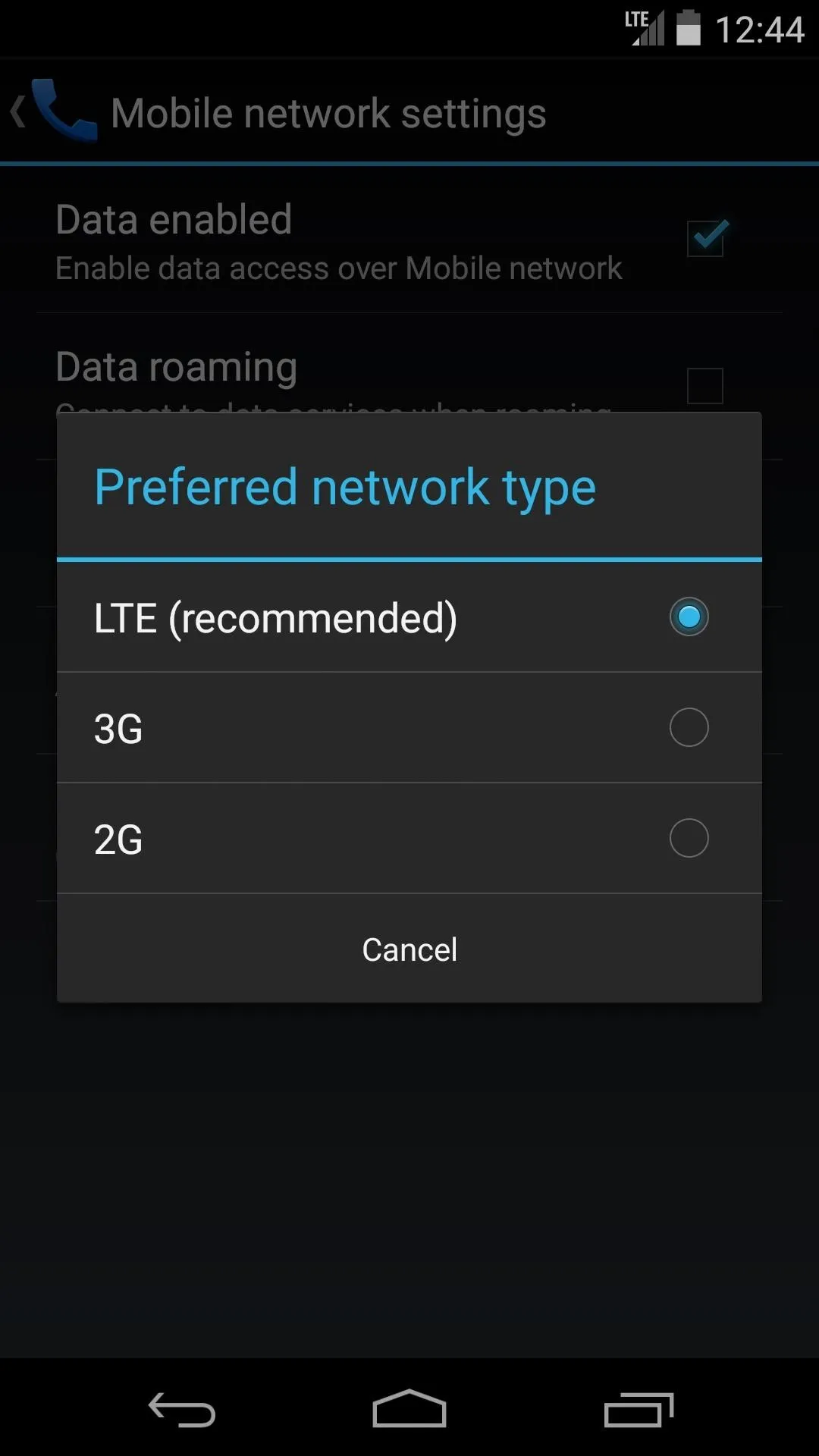Open the recent apps view
The width and height of the screenshot is (819, 1456).
(x=639, y=1410)
